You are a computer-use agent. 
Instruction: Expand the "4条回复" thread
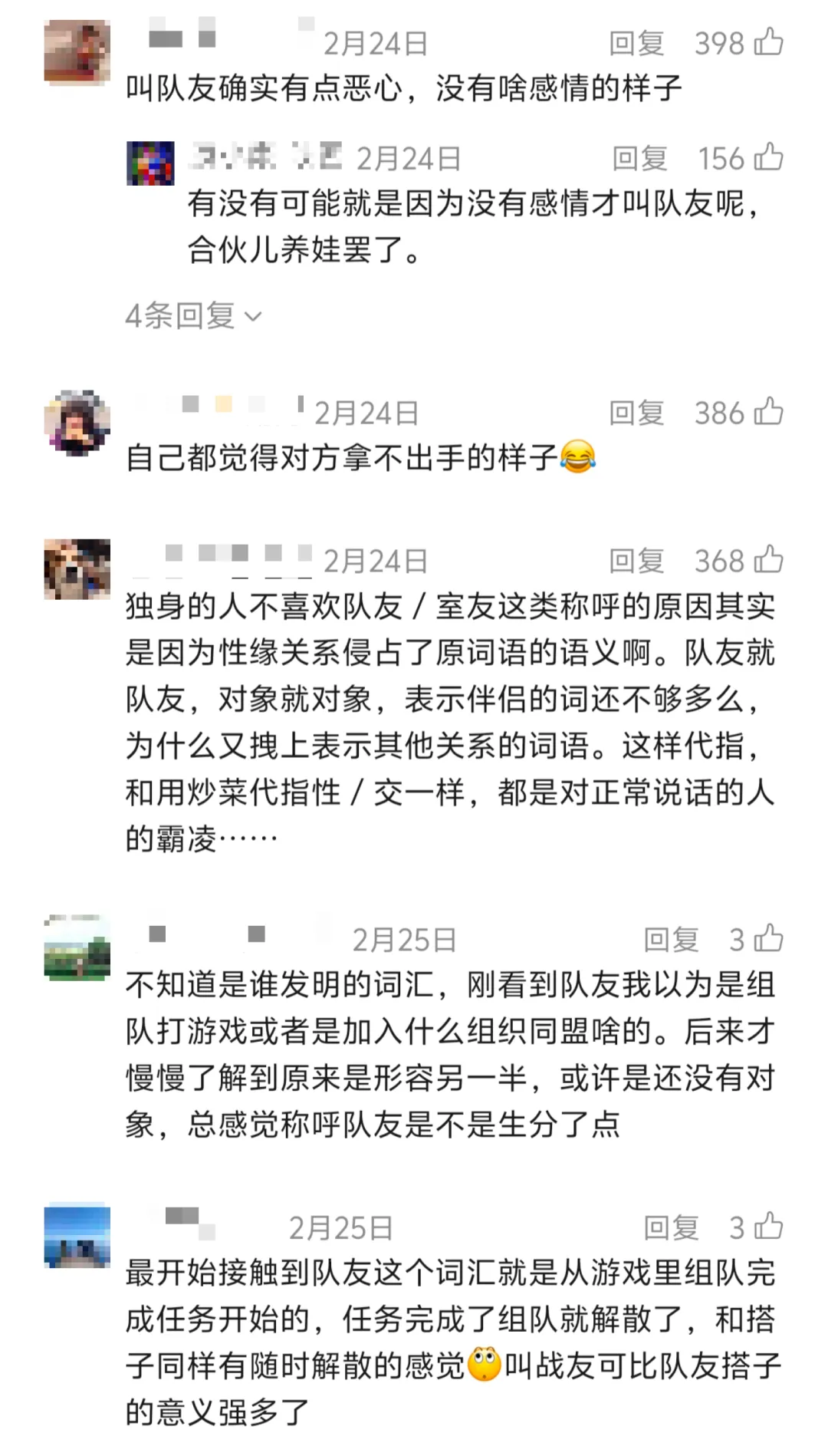[193, 315]
